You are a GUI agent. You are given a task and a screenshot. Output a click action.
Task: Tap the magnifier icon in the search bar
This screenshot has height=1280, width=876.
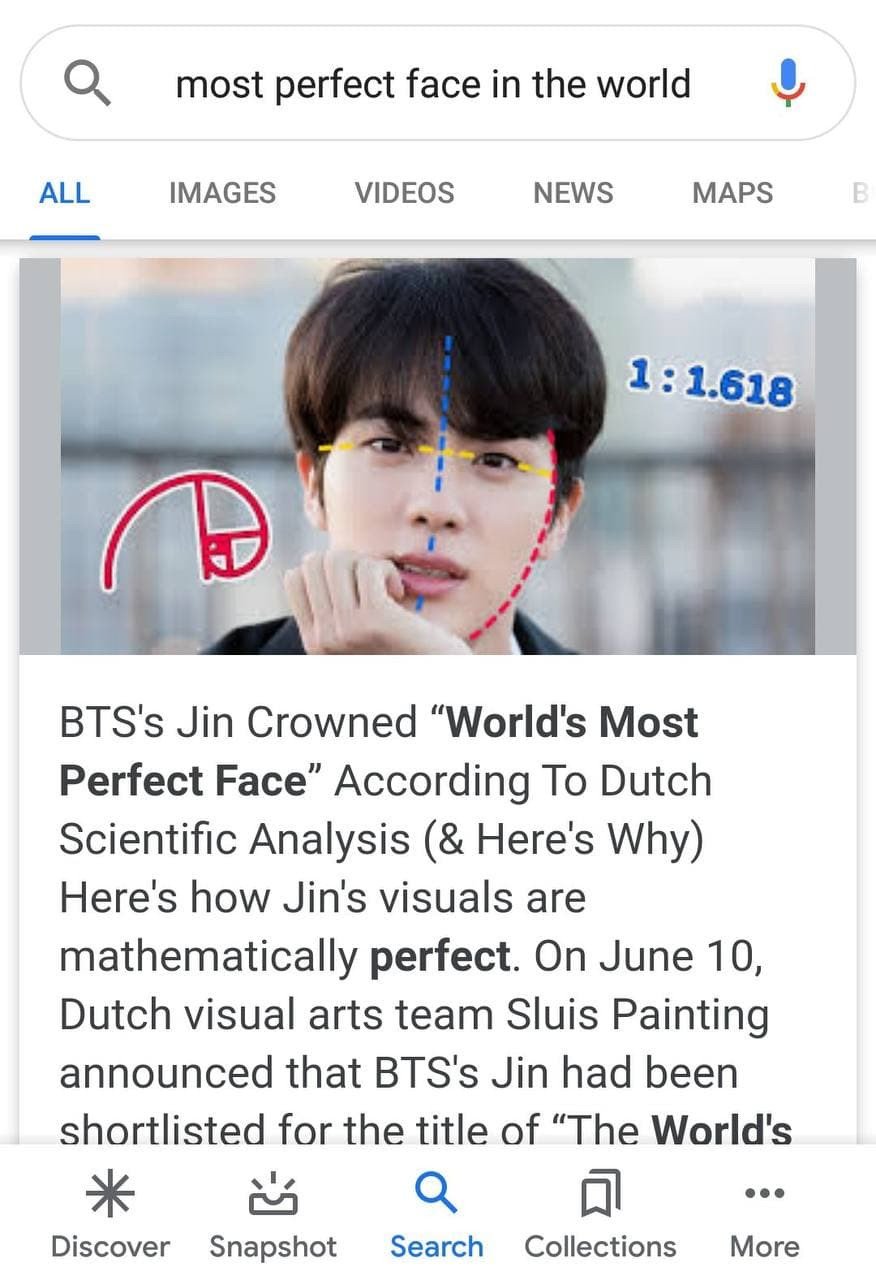pyautogui.click(x=87, y=83)
